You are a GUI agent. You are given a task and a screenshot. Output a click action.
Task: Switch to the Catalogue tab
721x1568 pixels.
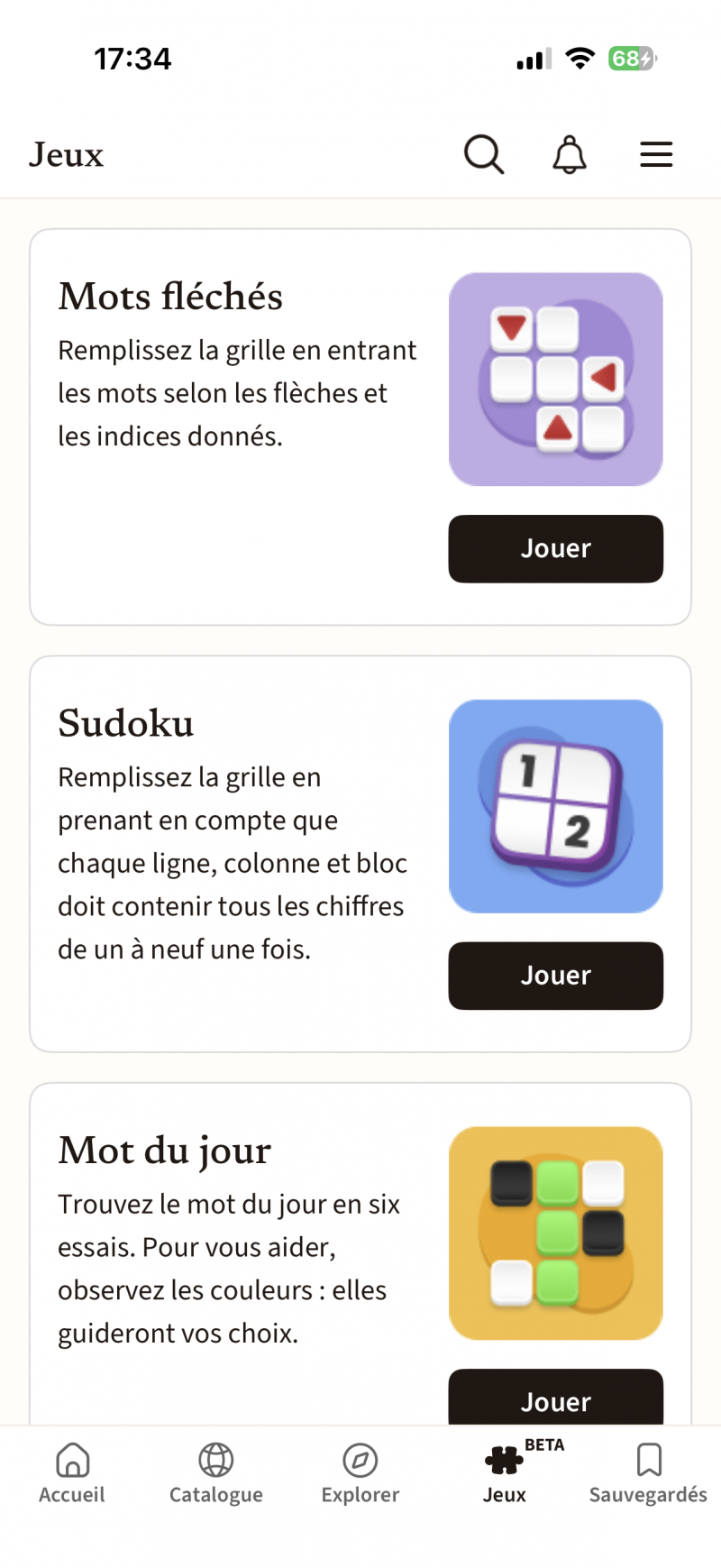[216, 1474]
